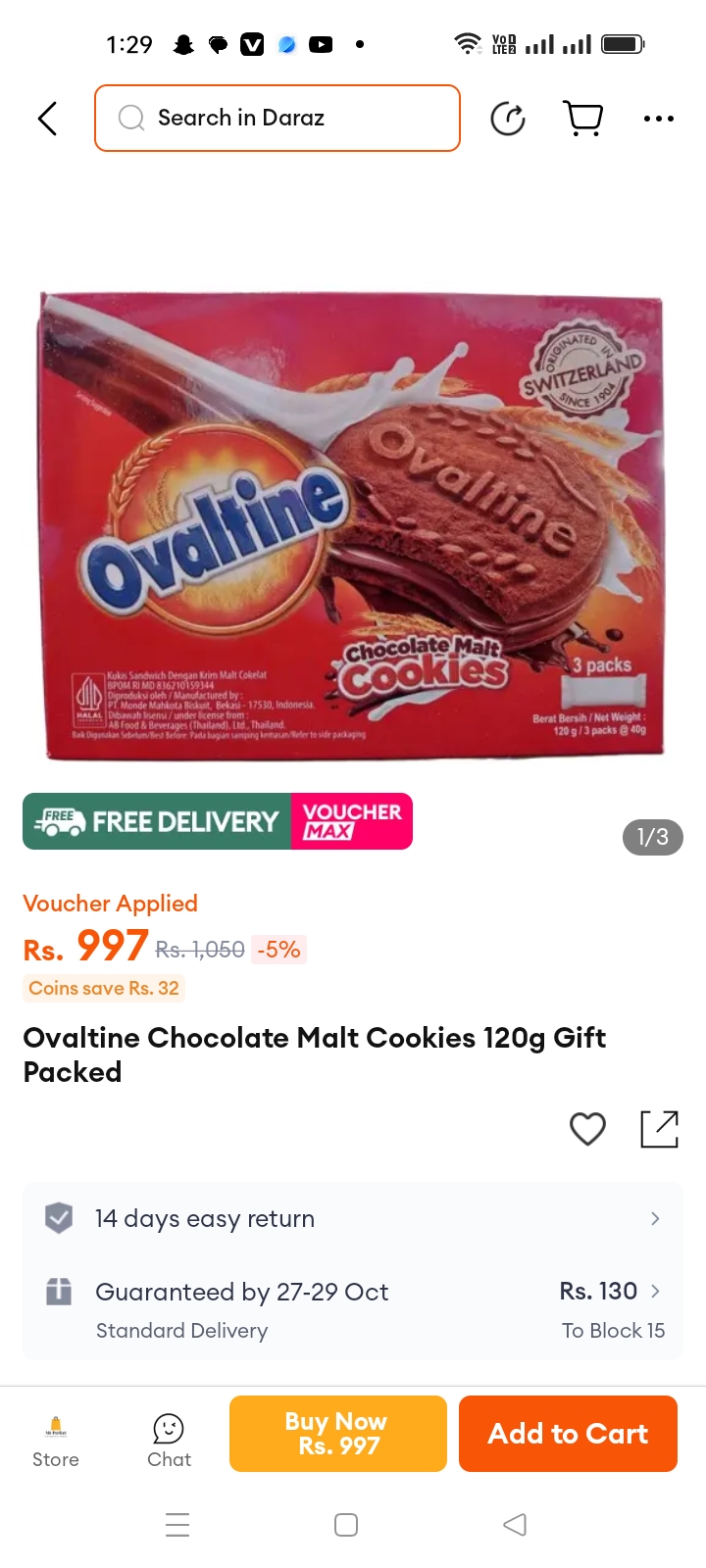The image size is (706, 1568).
Task: Add product to wishlist with heart icon
Action: 588,1129
